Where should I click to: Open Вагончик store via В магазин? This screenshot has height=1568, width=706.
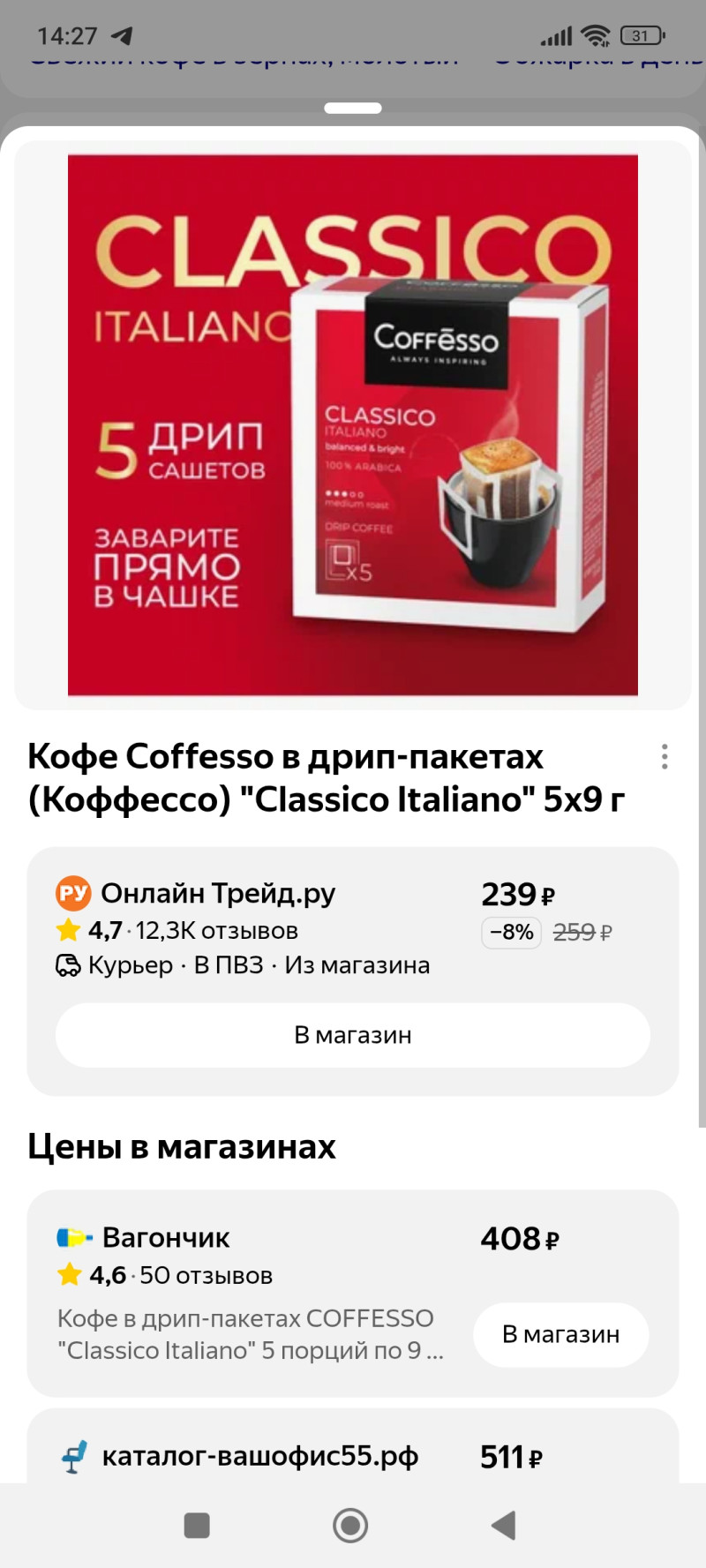(x=560, y=1334)
